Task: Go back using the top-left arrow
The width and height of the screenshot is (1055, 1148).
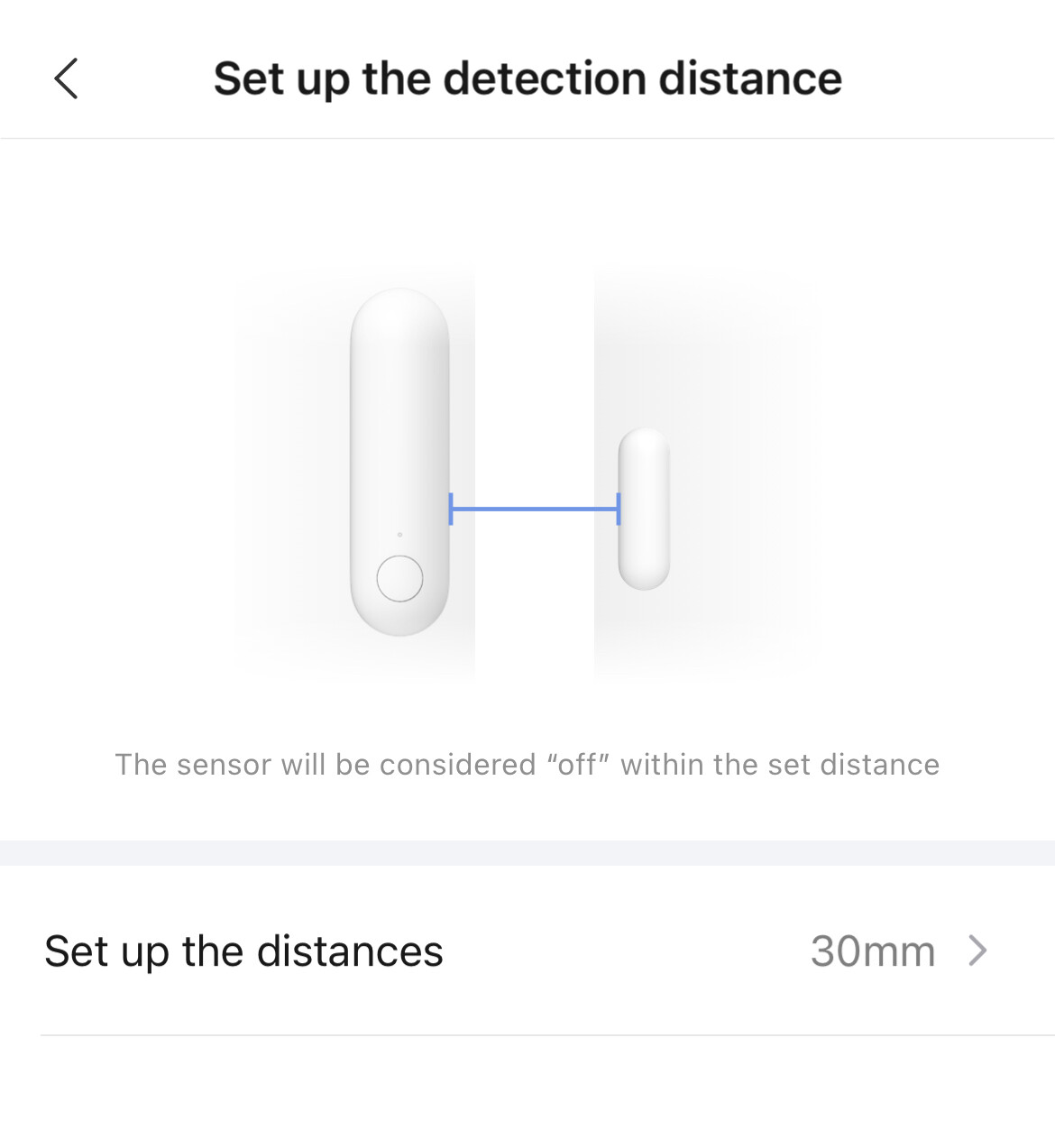Action: coord(66,78)
